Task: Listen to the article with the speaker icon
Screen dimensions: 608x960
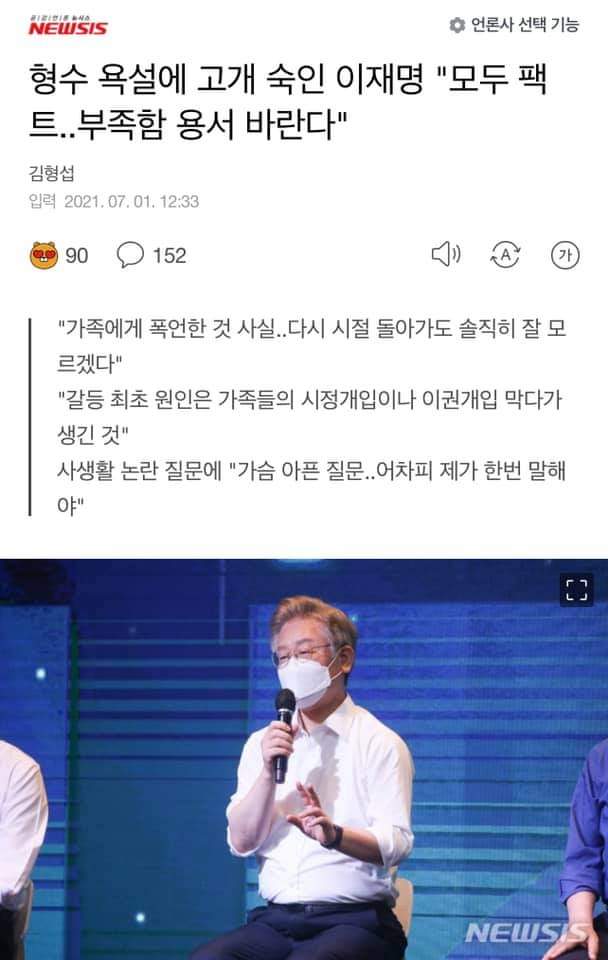Action: tap(445, 255)
